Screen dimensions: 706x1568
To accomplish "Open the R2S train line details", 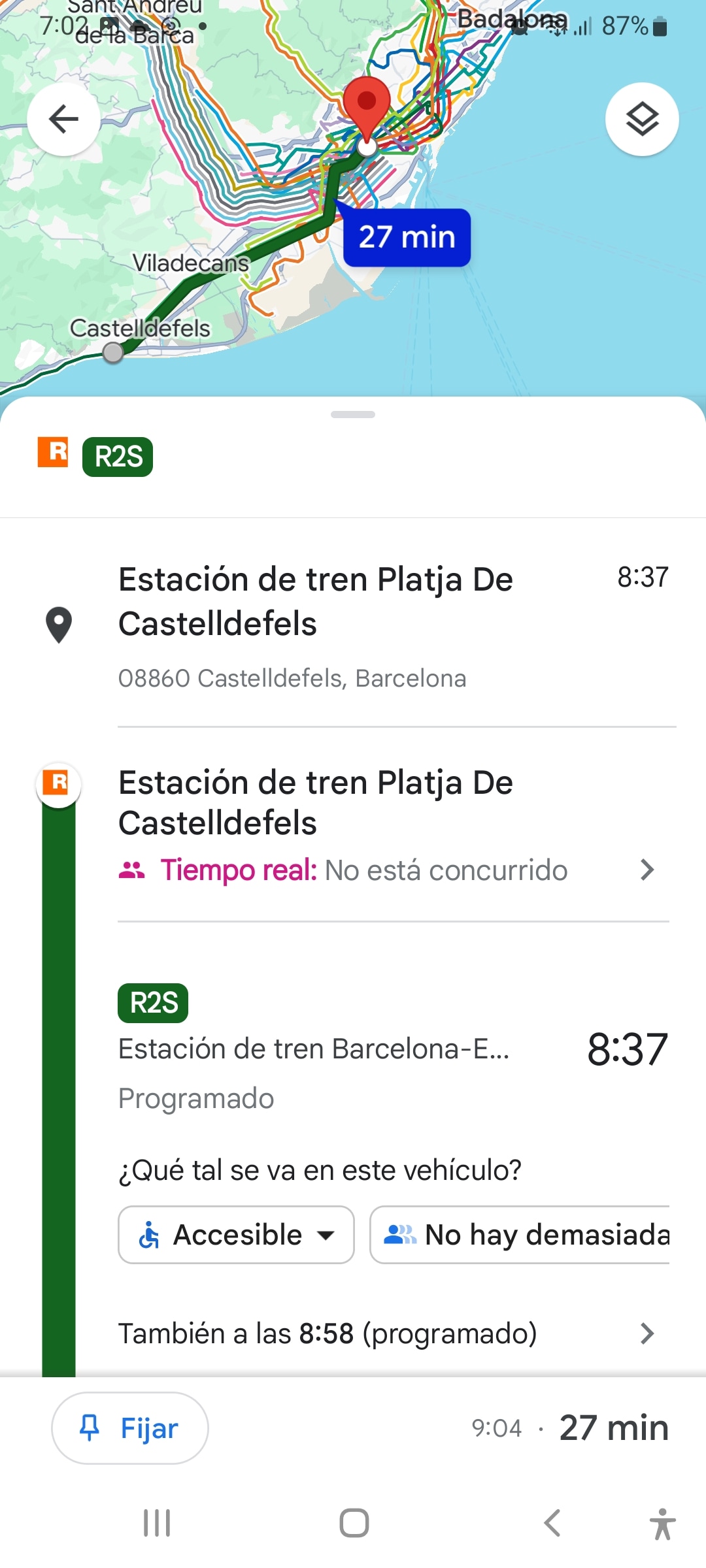I will 154,1003.
